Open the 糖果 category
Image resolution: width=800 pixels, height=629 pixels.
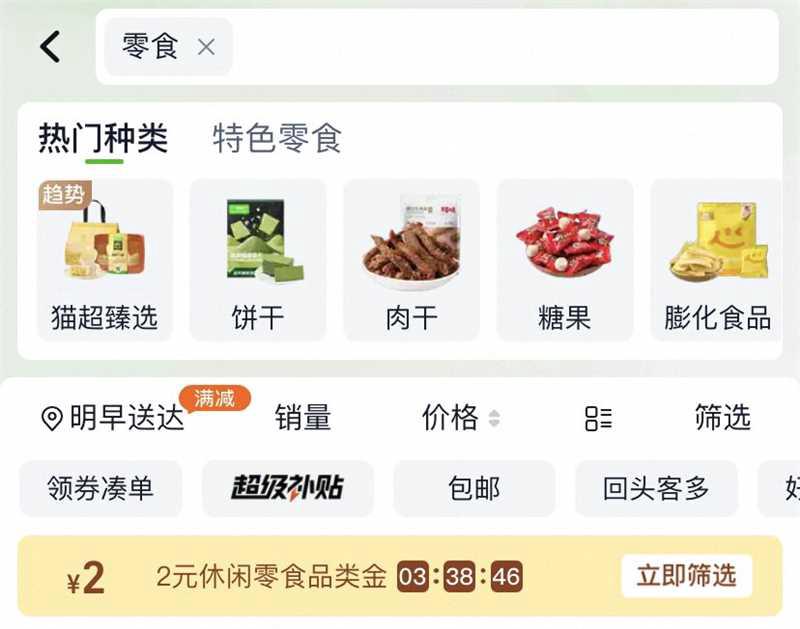564,258
